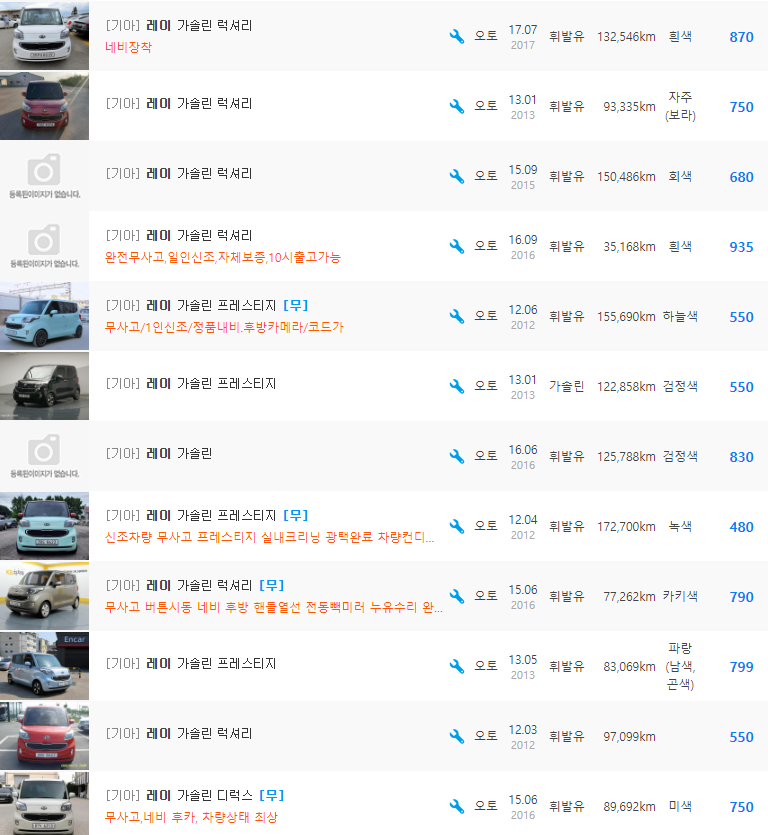768x835 pixels.
Task: Click the 480 price of the 녹색 listing
Action: pyautogui.click(x=740, y=526)
